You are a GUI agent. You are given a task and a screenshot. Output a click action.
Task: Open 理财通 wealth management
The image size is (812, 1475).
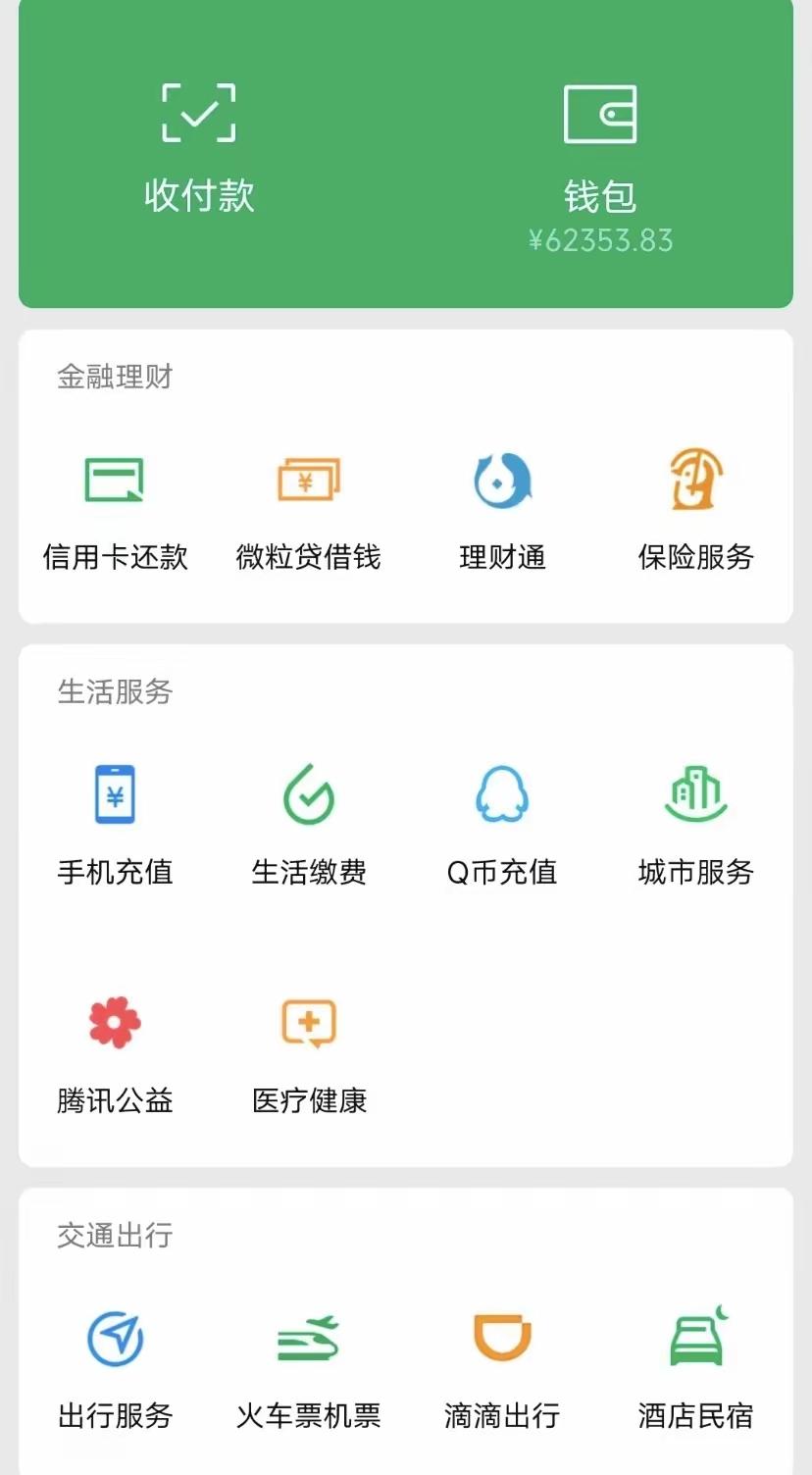point(502,510)
